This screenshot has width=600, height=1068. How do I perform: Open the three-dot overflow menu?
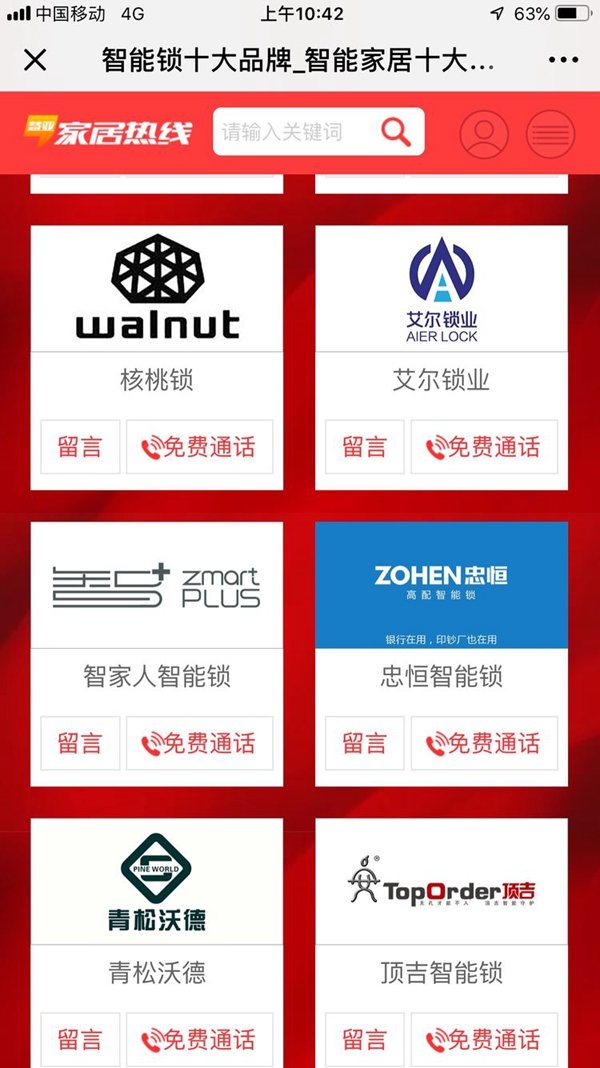tap(563, 60)
